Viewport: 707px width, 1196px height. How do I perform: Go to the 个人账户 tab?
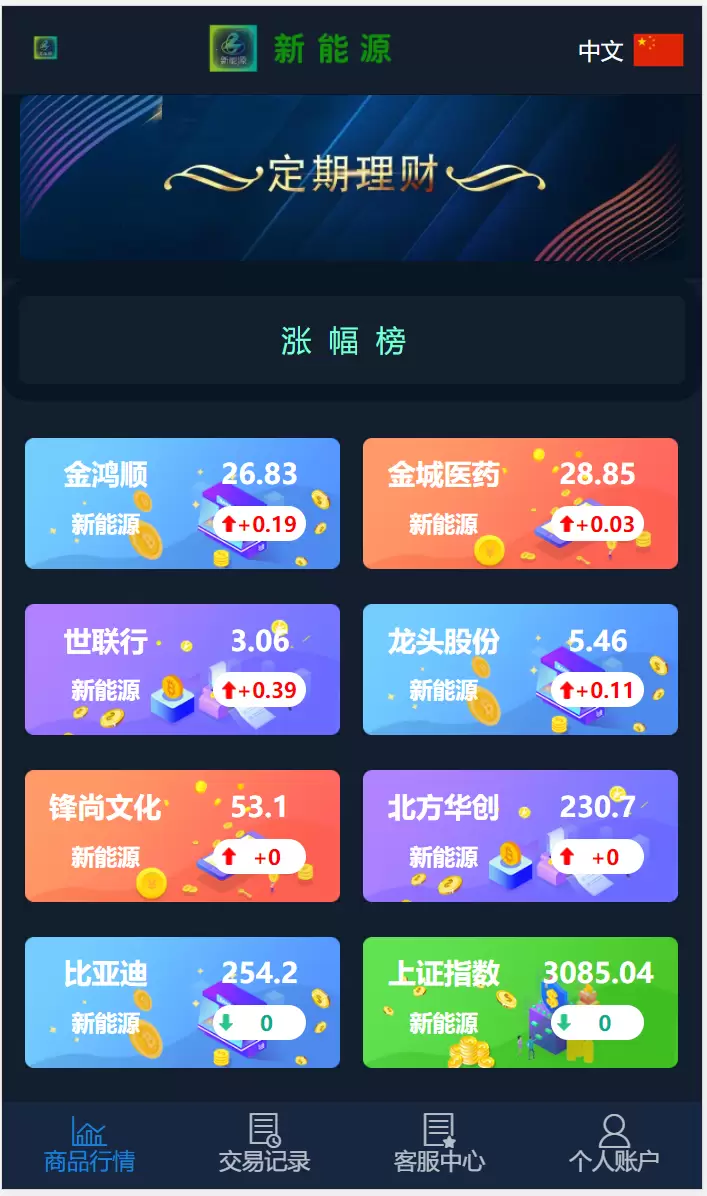click(614, 1145)
